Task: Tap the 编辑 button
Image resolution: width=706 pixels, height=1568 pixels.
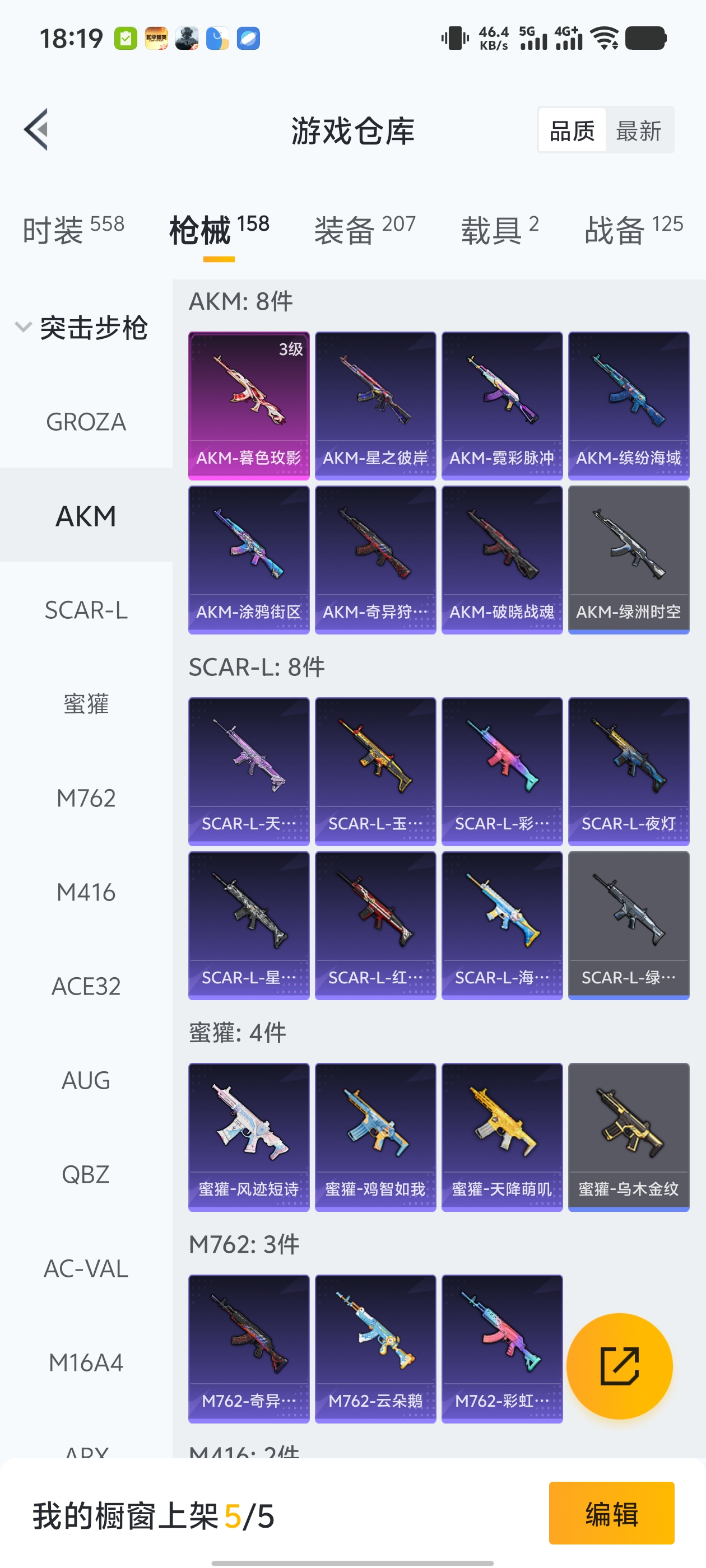Action: 611,1513
